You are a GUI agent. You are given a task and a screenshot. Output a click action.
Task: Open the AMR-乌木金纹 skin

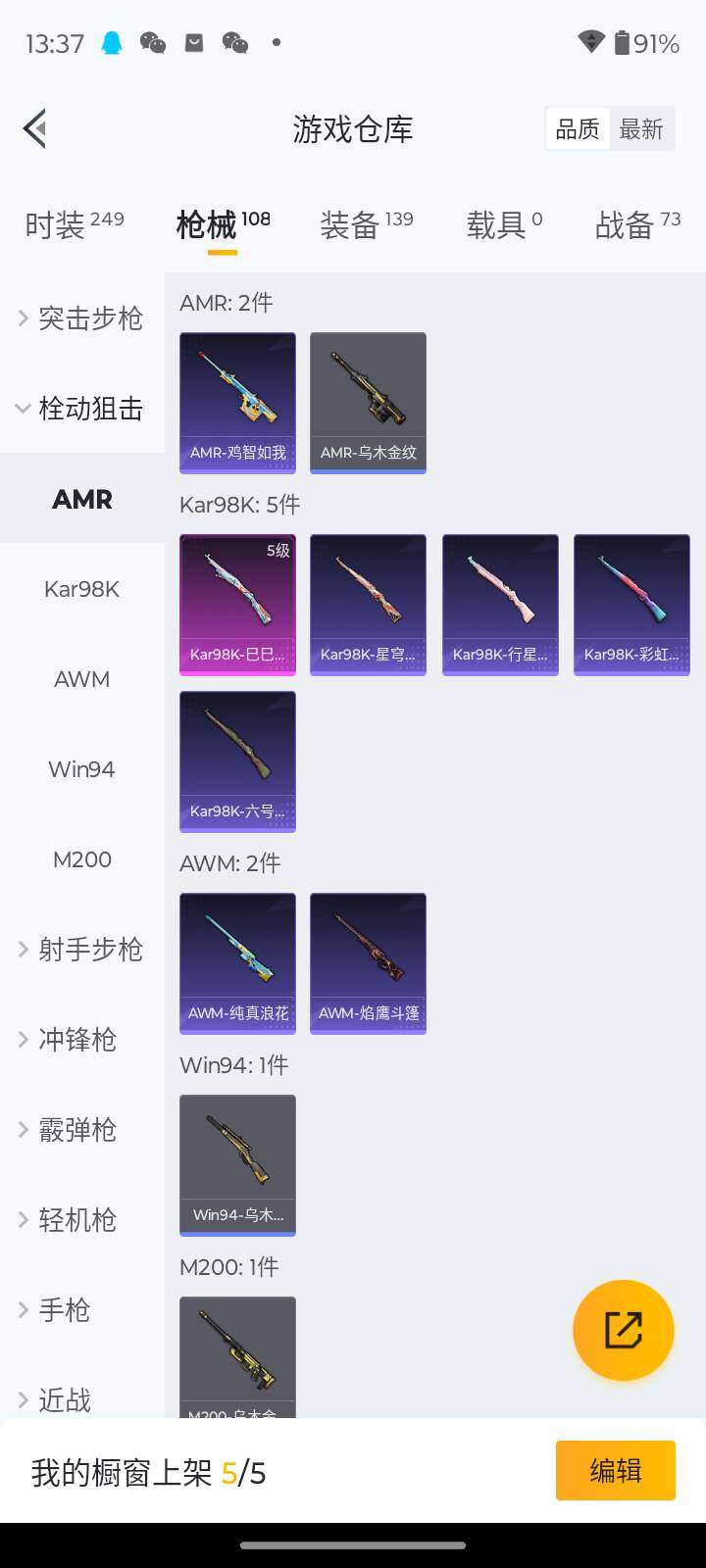coord(368,402)
